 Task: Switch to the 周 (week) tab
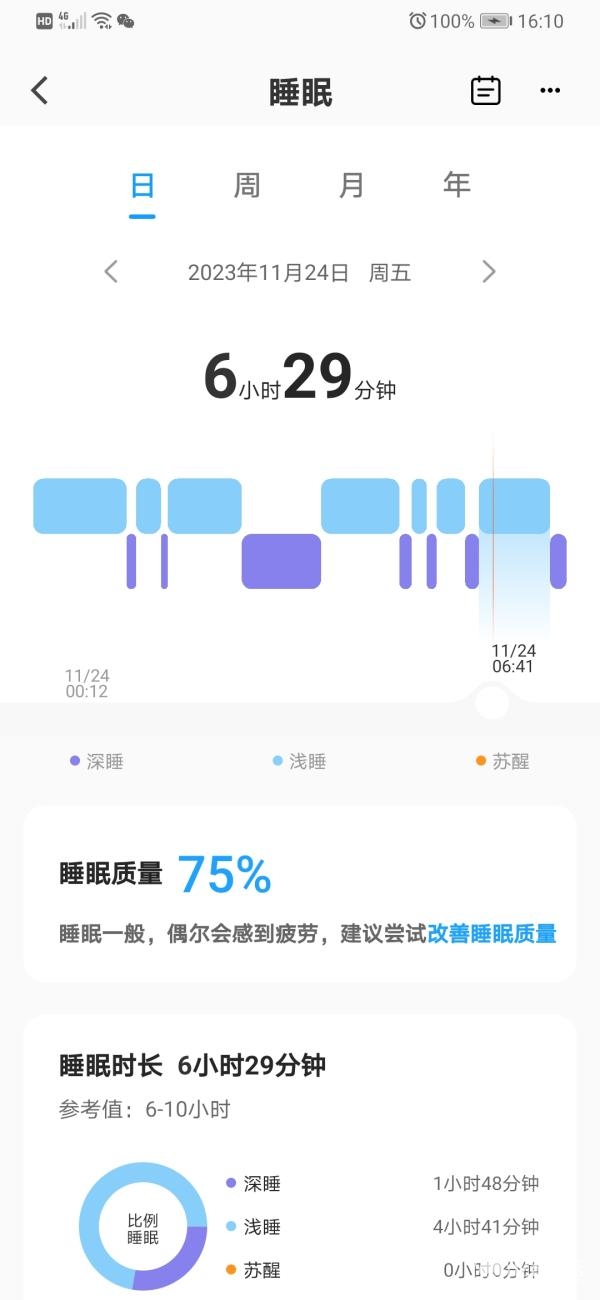pos(247,186)
